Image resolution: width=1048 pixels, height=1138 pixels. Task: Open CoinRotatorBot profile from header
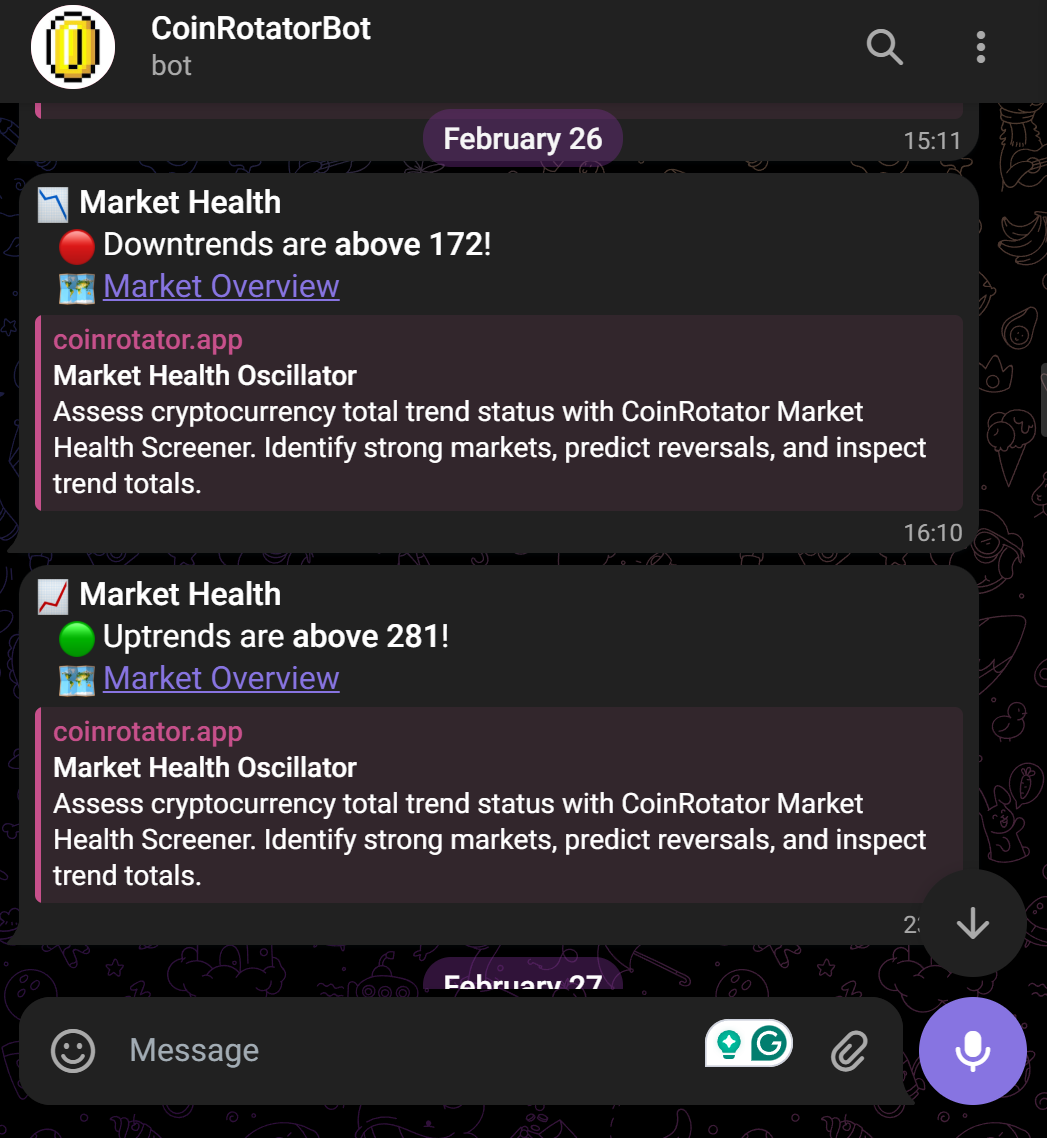(x=260, y=45)
